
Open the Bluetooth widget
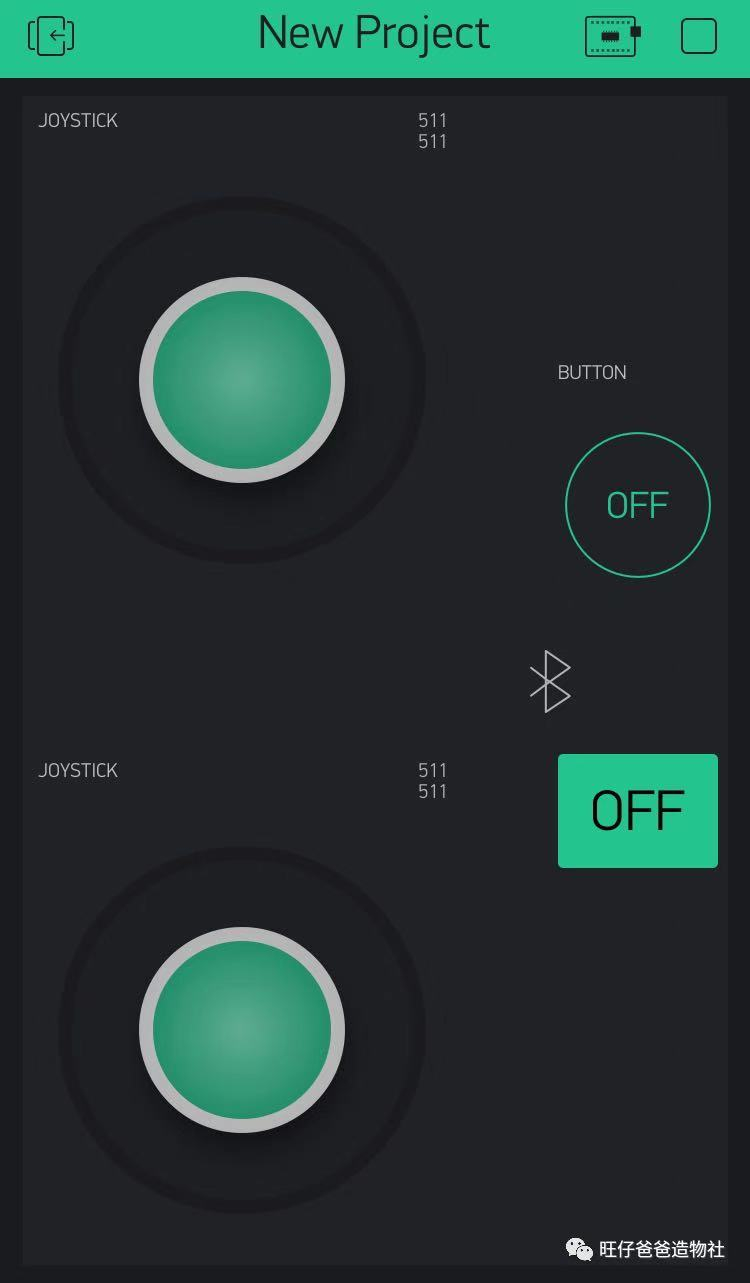point(550,681)
